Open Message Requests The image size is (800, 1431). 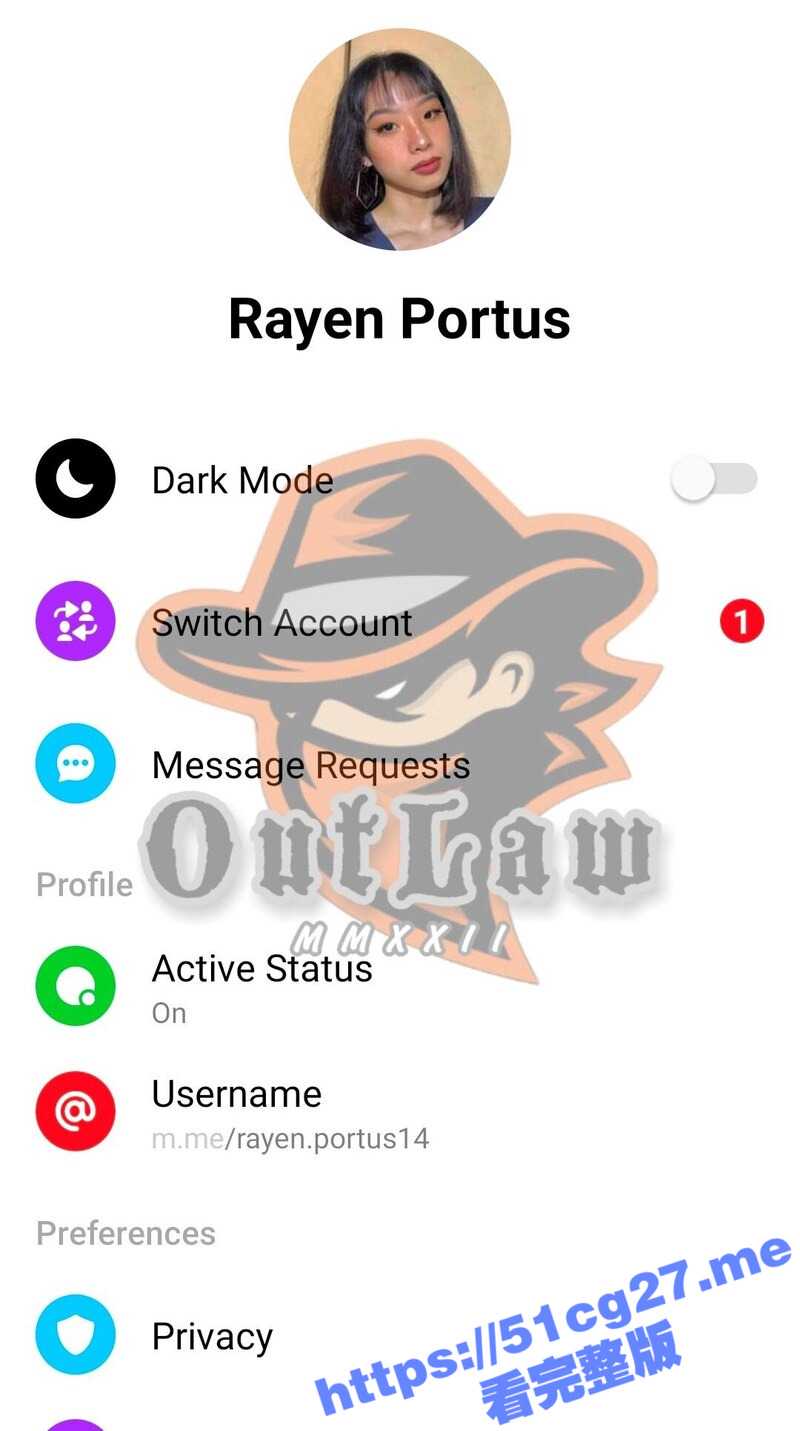(310, 766)
